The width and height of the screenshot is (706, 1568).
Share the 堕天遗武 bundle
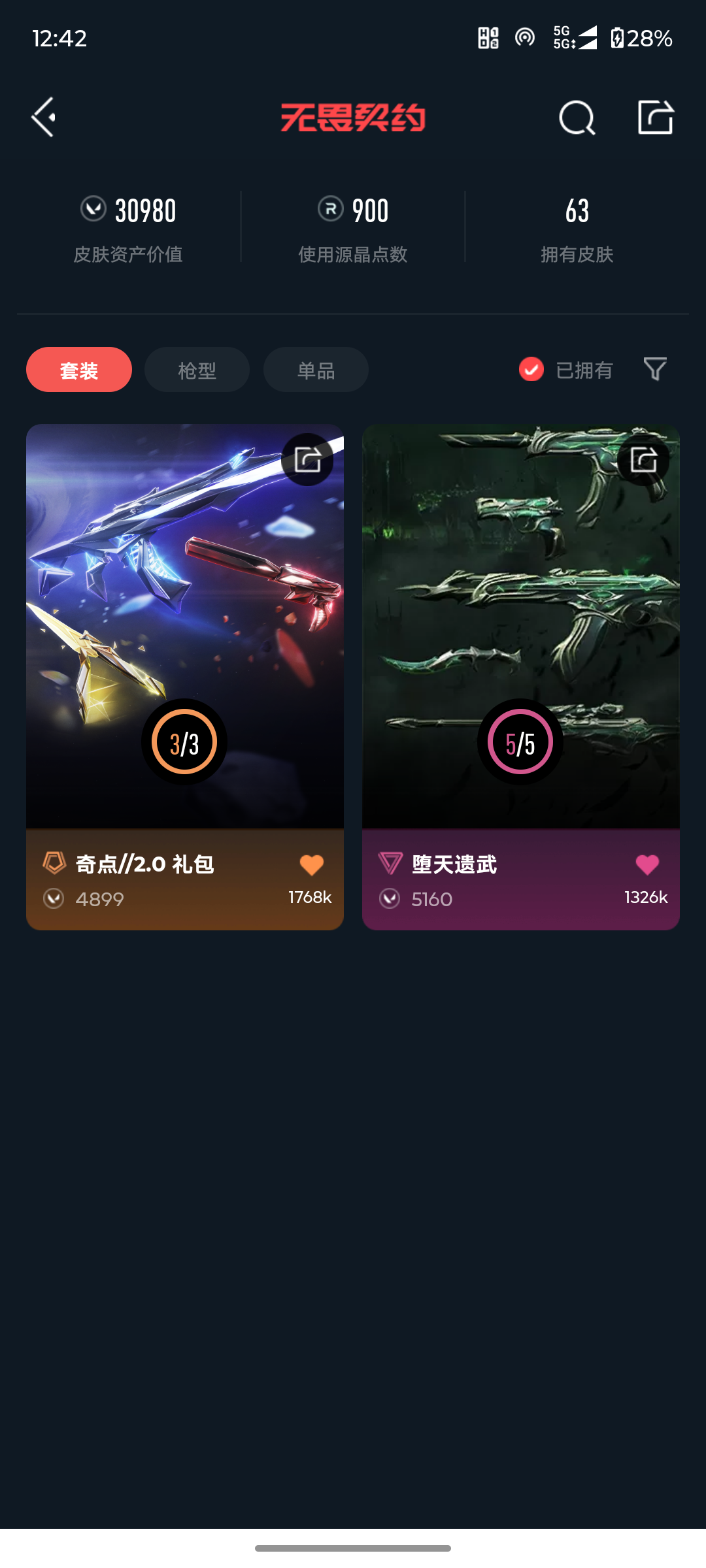coord(643,459)
